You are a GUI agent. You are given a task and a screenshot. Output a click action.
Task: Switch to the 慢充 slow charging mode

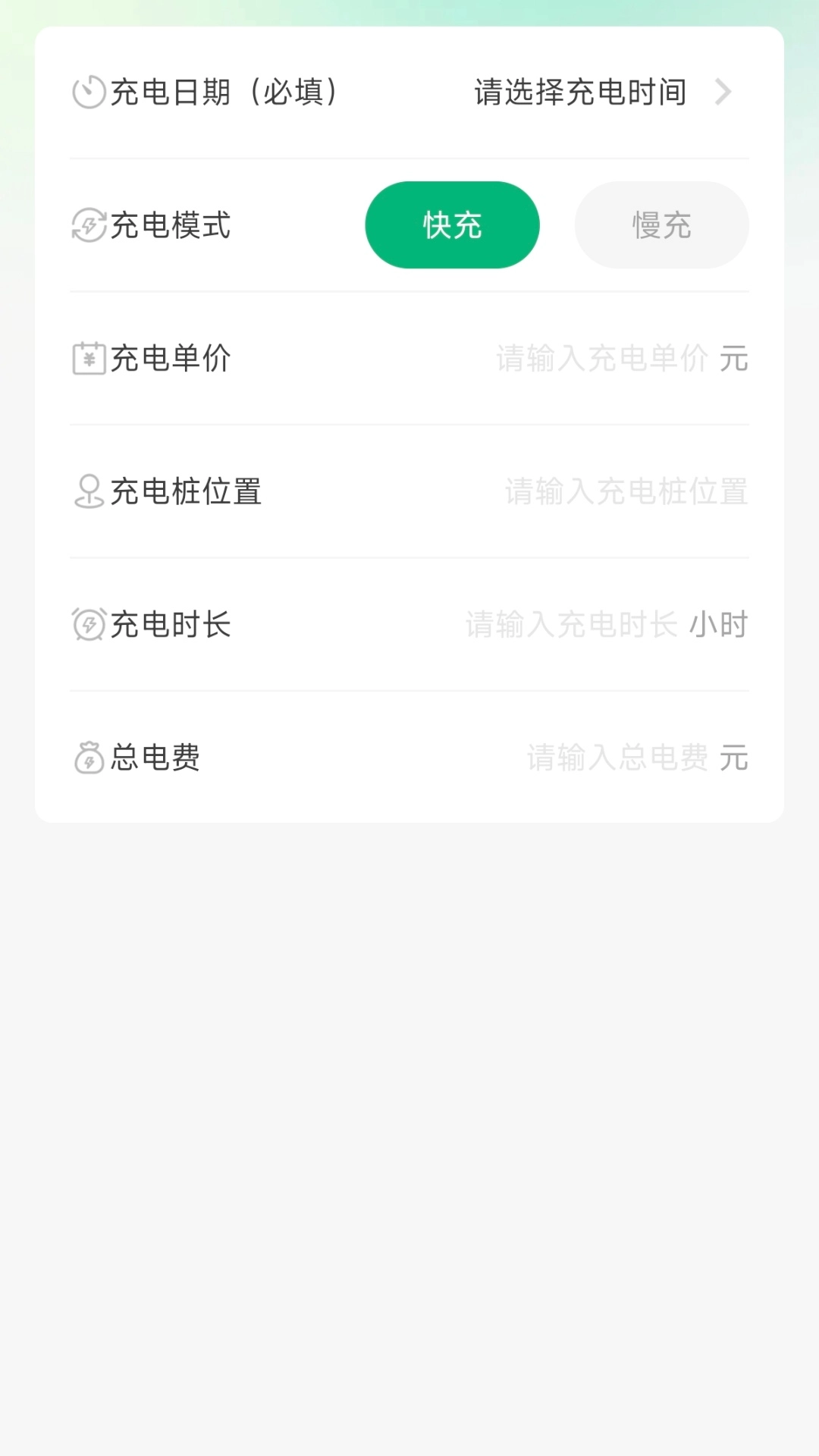661,224
